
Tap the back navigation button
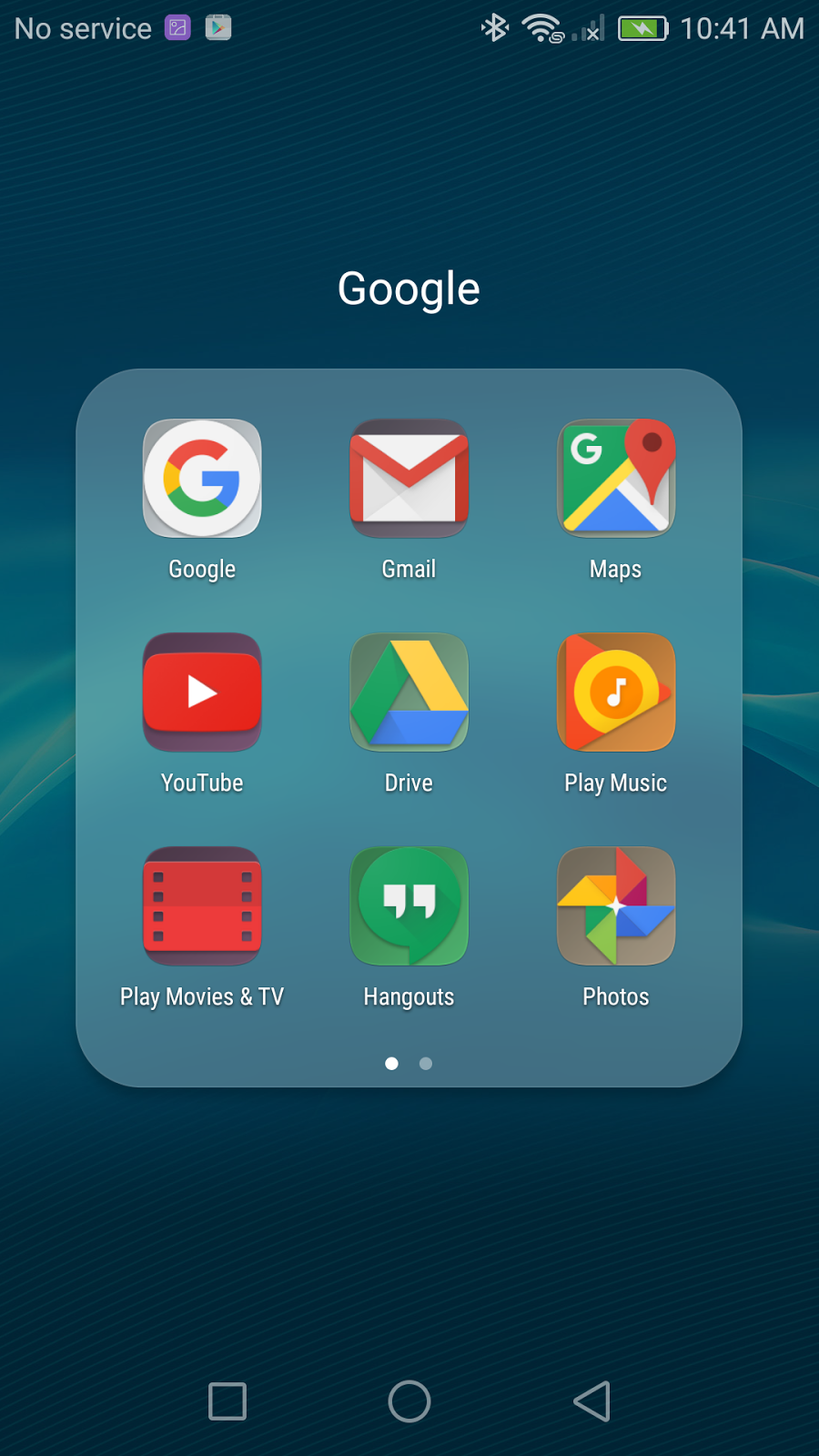pyautogui.click(x=592, y=1401)
